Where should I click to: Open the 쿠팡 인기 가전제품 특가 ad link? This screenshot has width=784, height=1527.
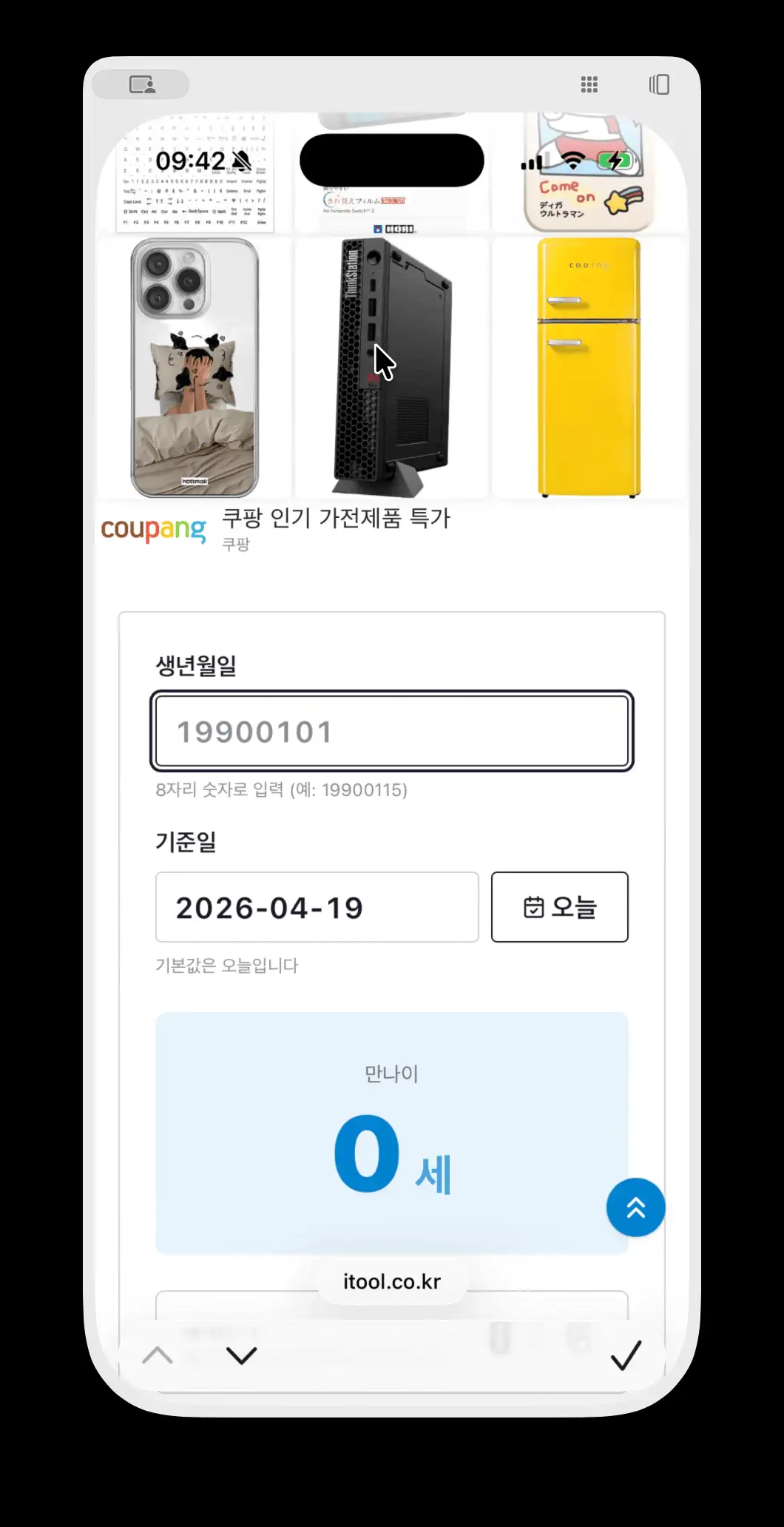pos(337,519)
